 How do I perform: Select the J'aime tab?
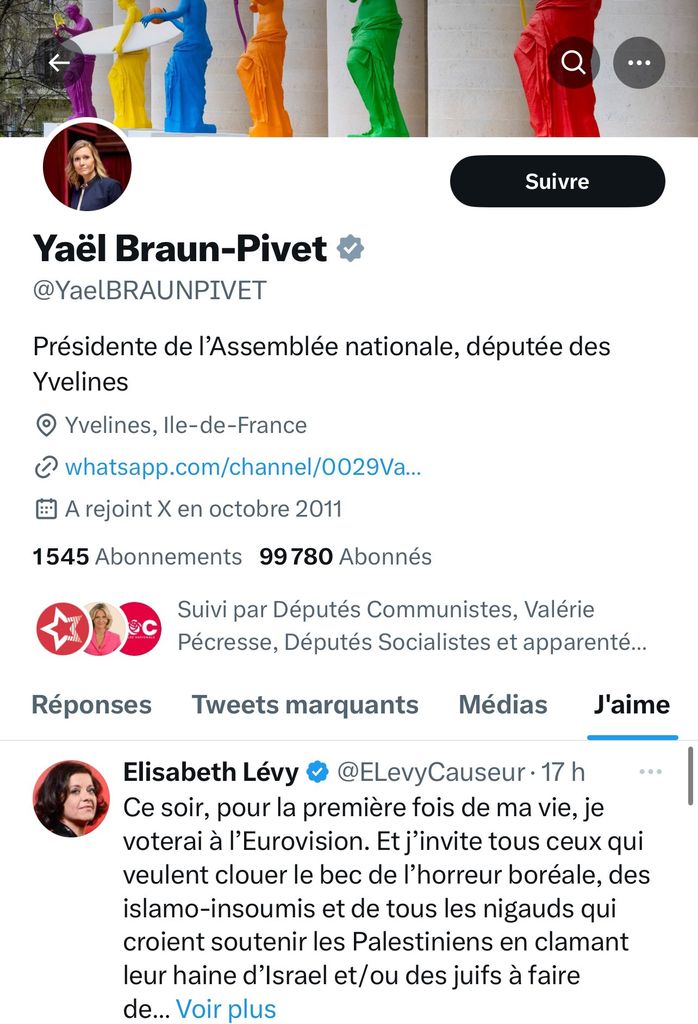coord(631,705)
